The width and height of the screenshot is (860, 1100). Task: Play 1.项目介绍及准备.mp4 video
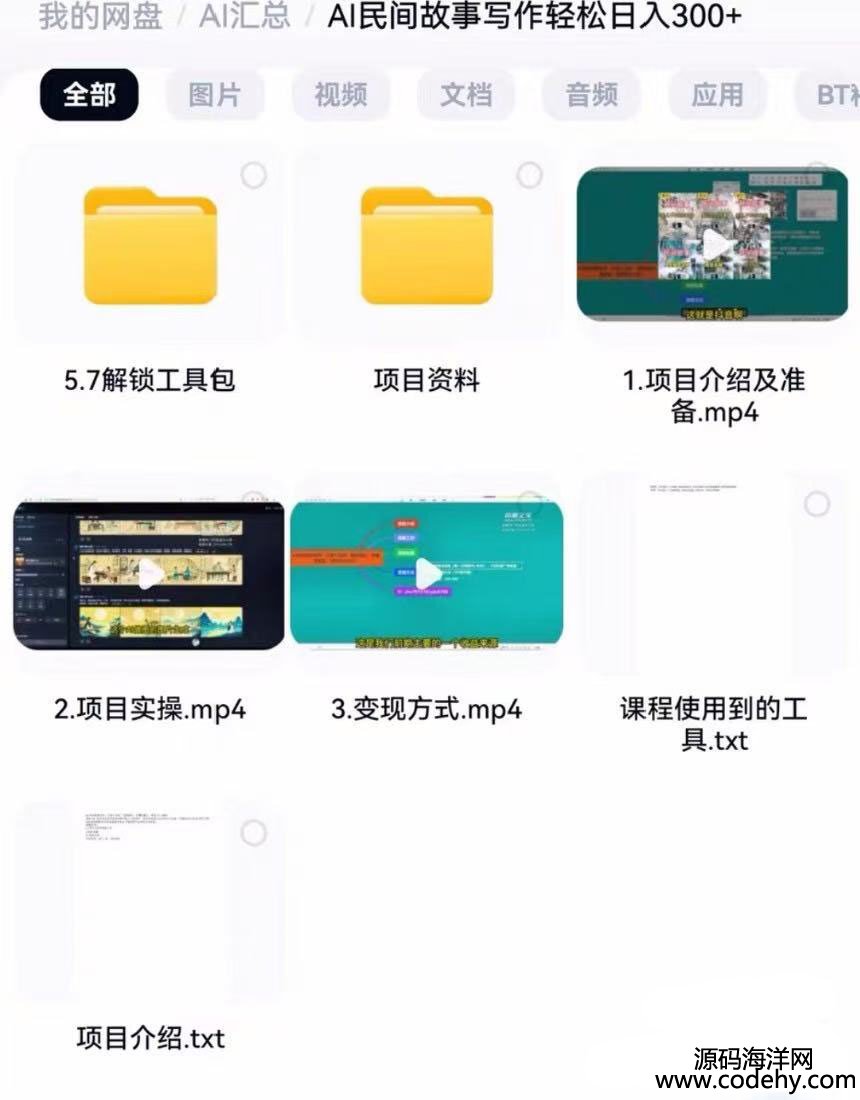712,244
